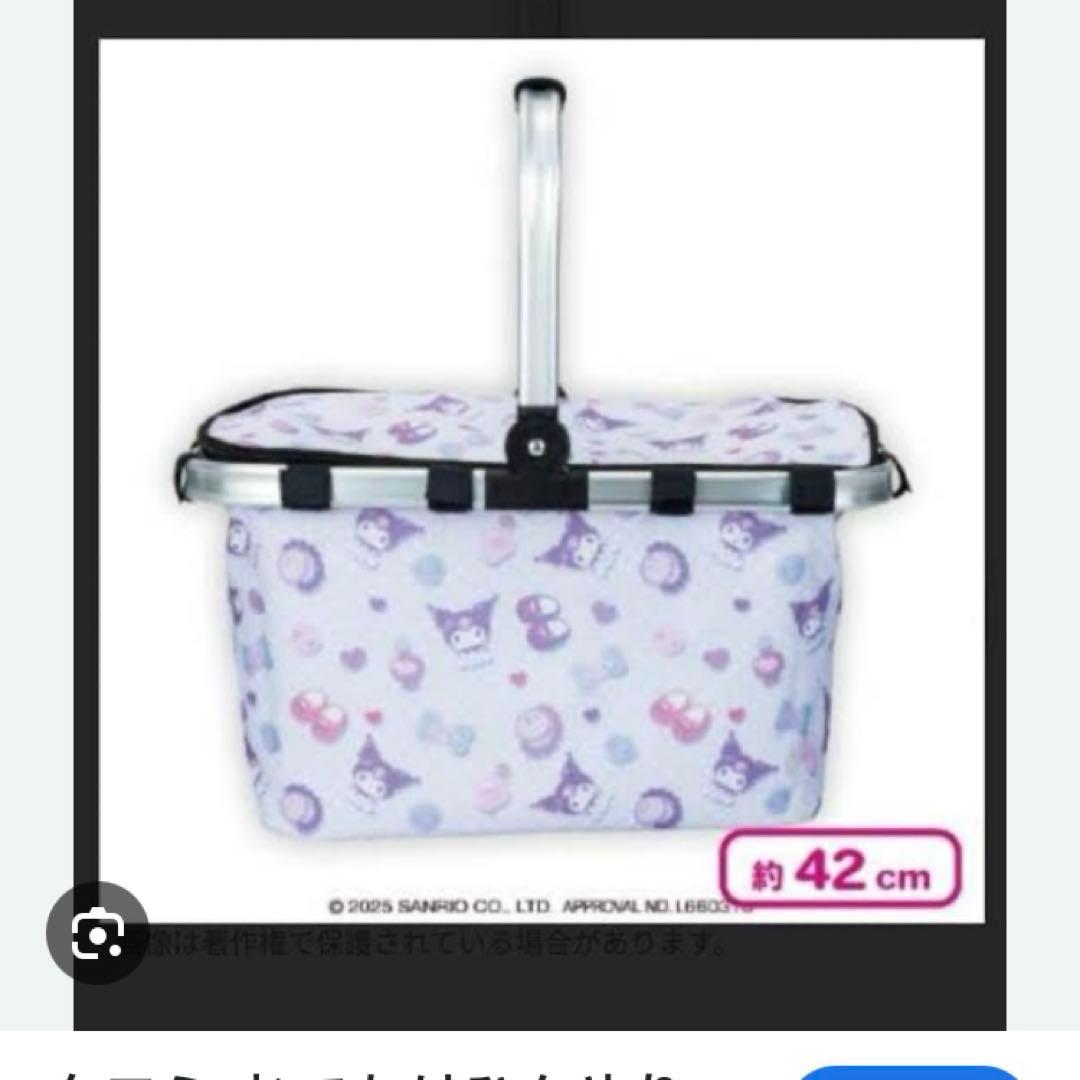Screen dimensions: 1080x1080
Task: Search this image with Google Lens
Action: point(98,934)
